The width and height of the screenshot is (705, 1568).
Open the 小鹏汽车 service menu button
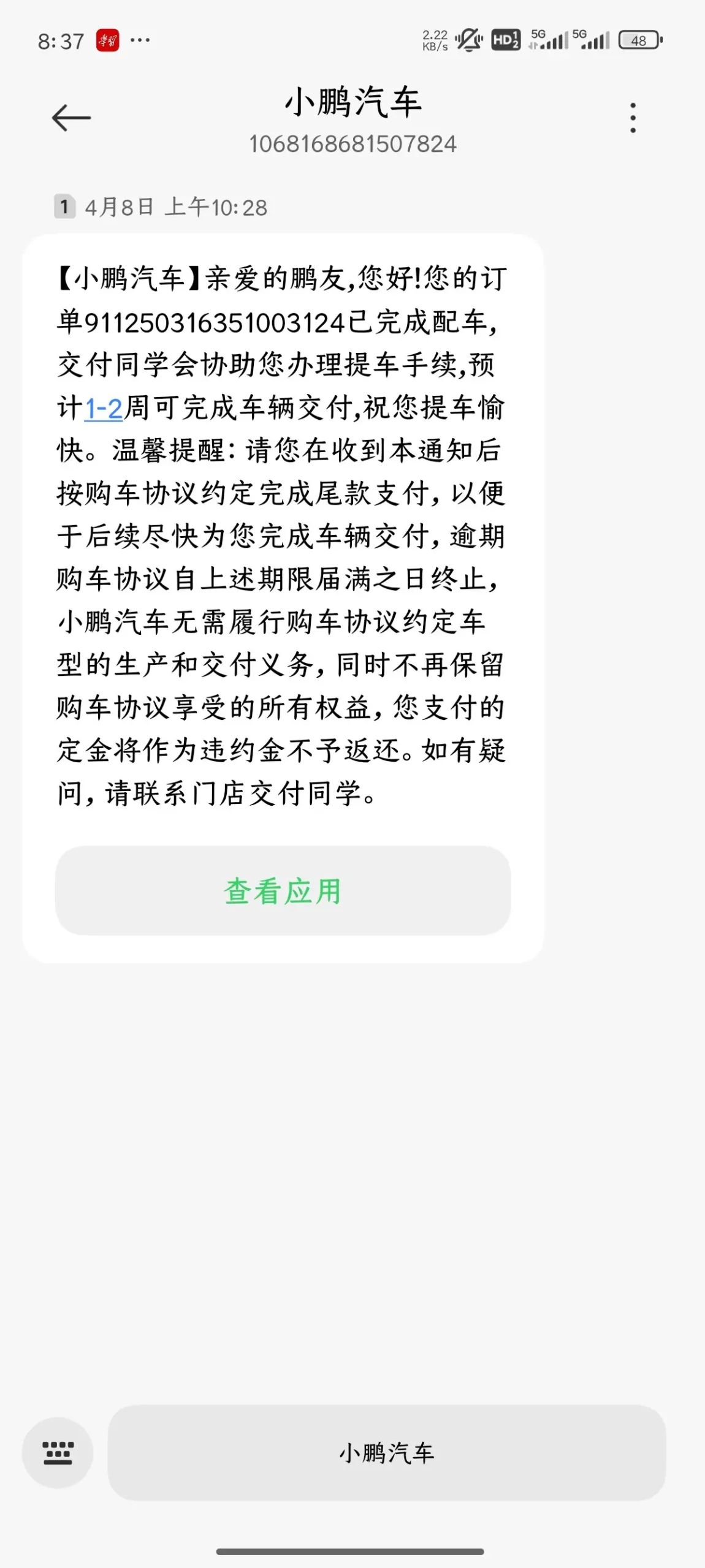click(387, 1452)
